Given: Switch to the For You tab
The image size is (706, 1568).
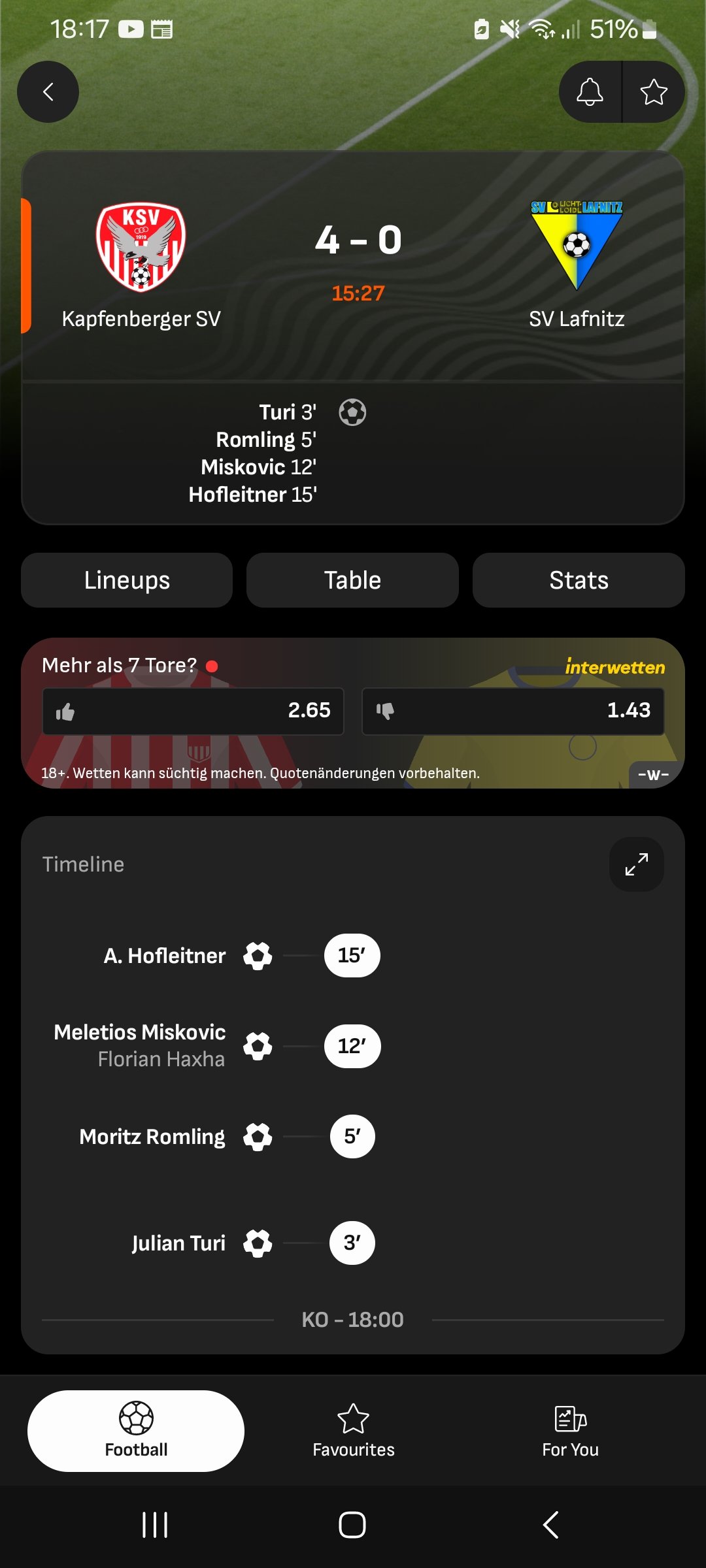Looking at the screenshot, I should coord(570,1431).
